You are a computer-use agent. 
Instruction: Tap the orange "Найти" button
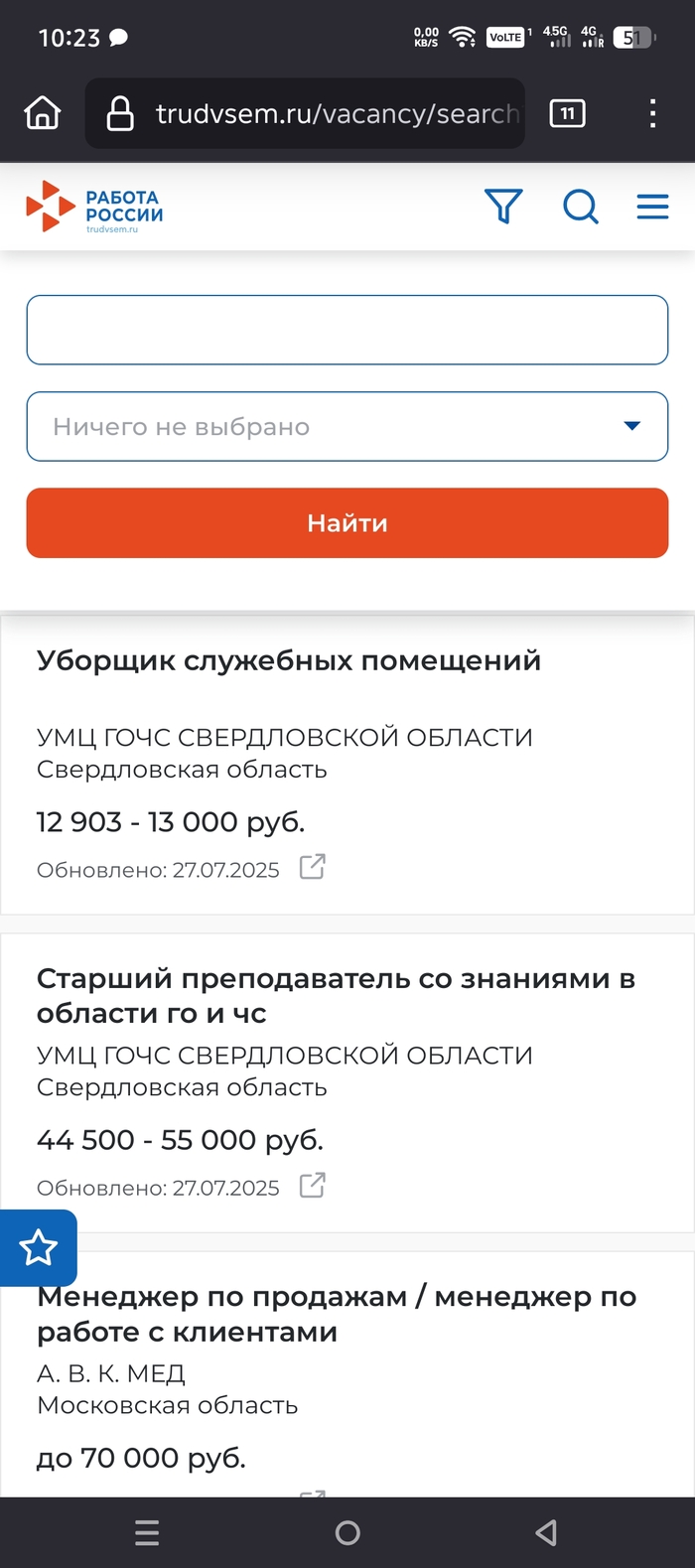coord(347,523)
